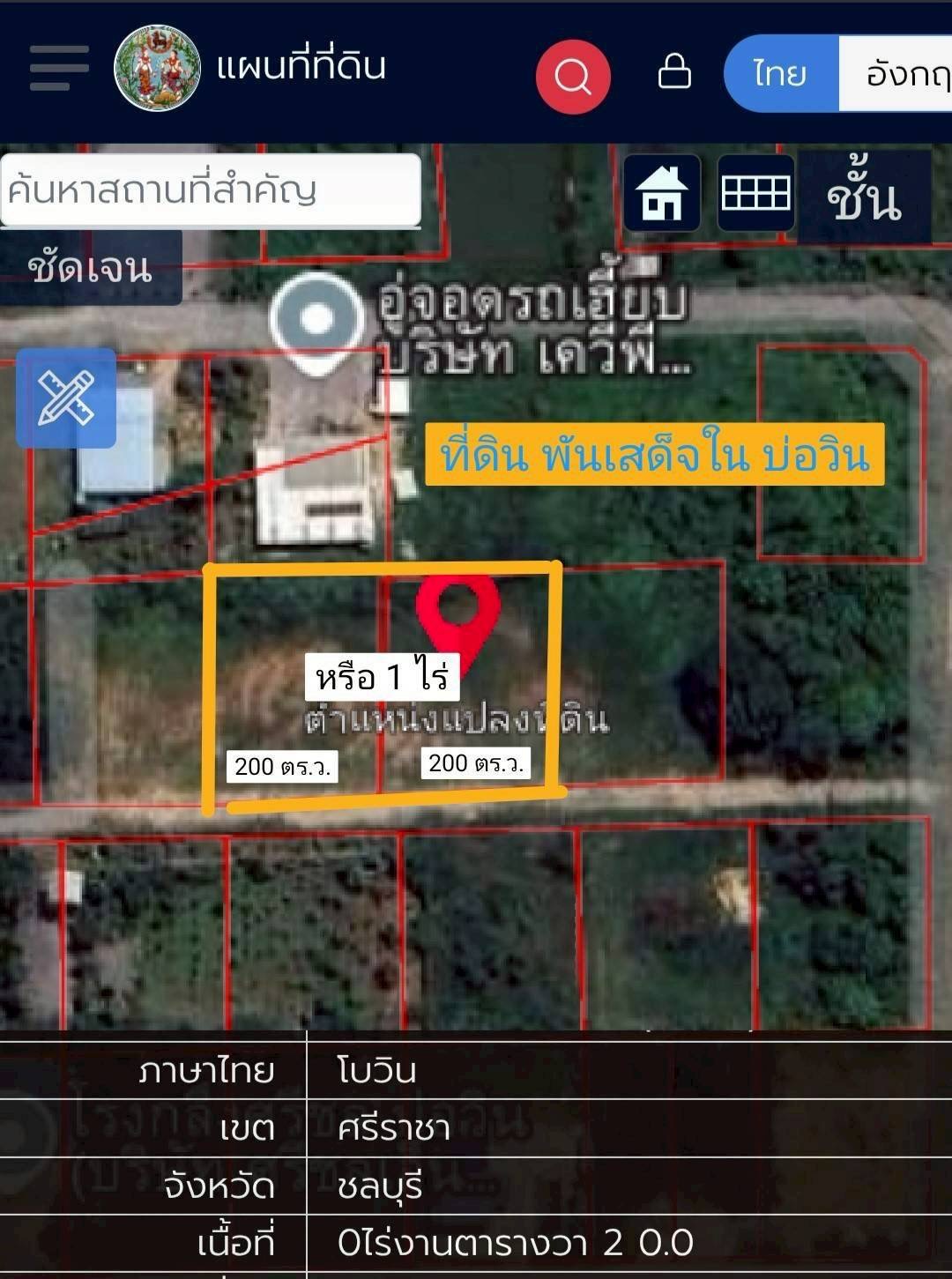Image resolution: width=952 pixels, height=1279 pixels.
Task: Open the lock login icon
Action: [674, 71]
